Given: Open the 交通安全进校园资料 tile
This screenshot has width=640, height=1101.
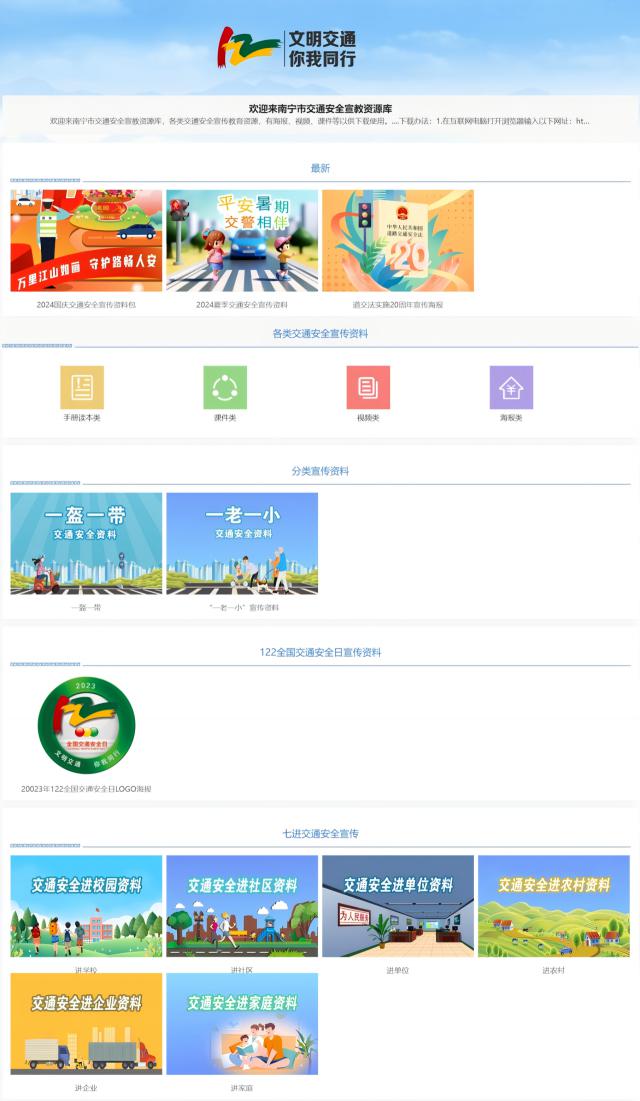Looking at the screenshot, I should [86, 906].
